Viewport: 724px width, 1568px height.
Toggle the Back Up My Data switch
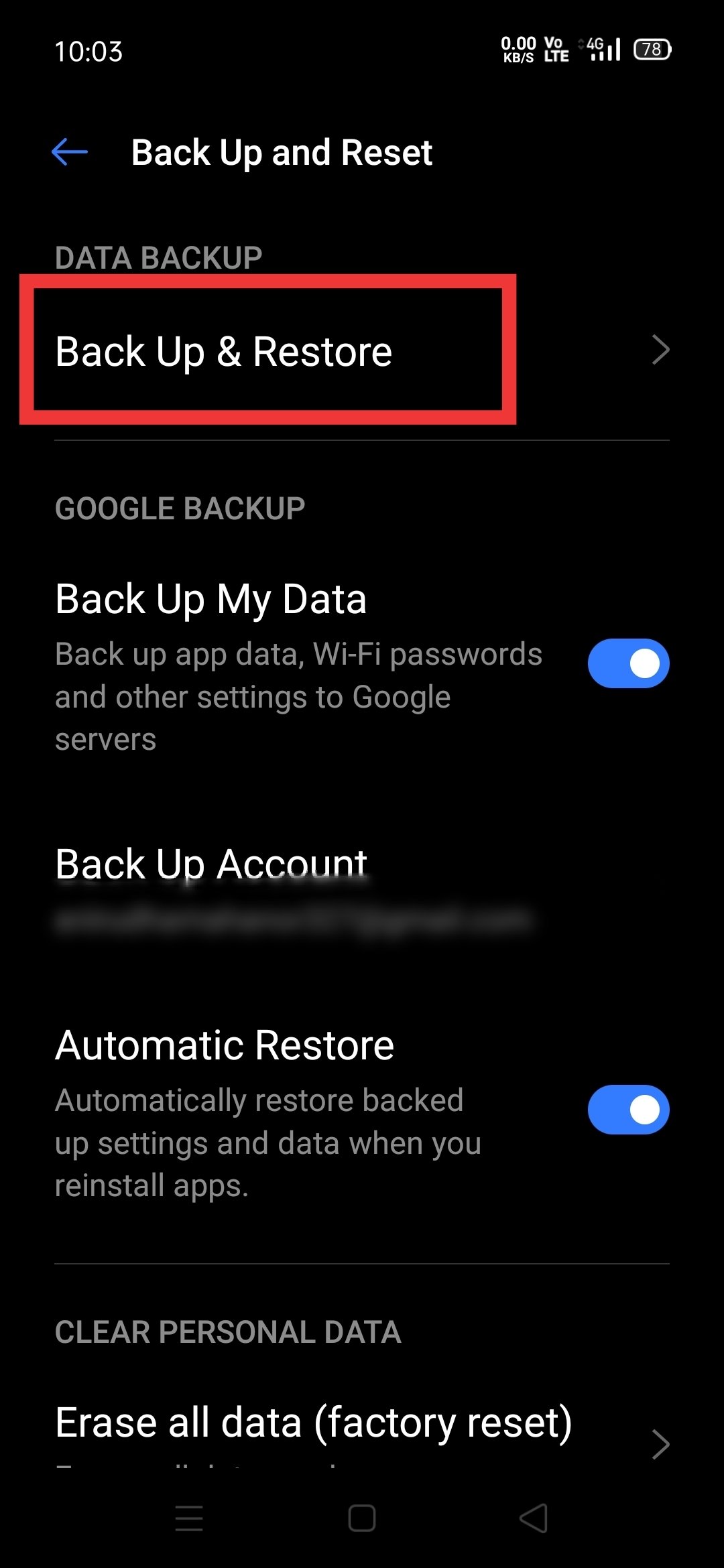click(x=628, y=663)
